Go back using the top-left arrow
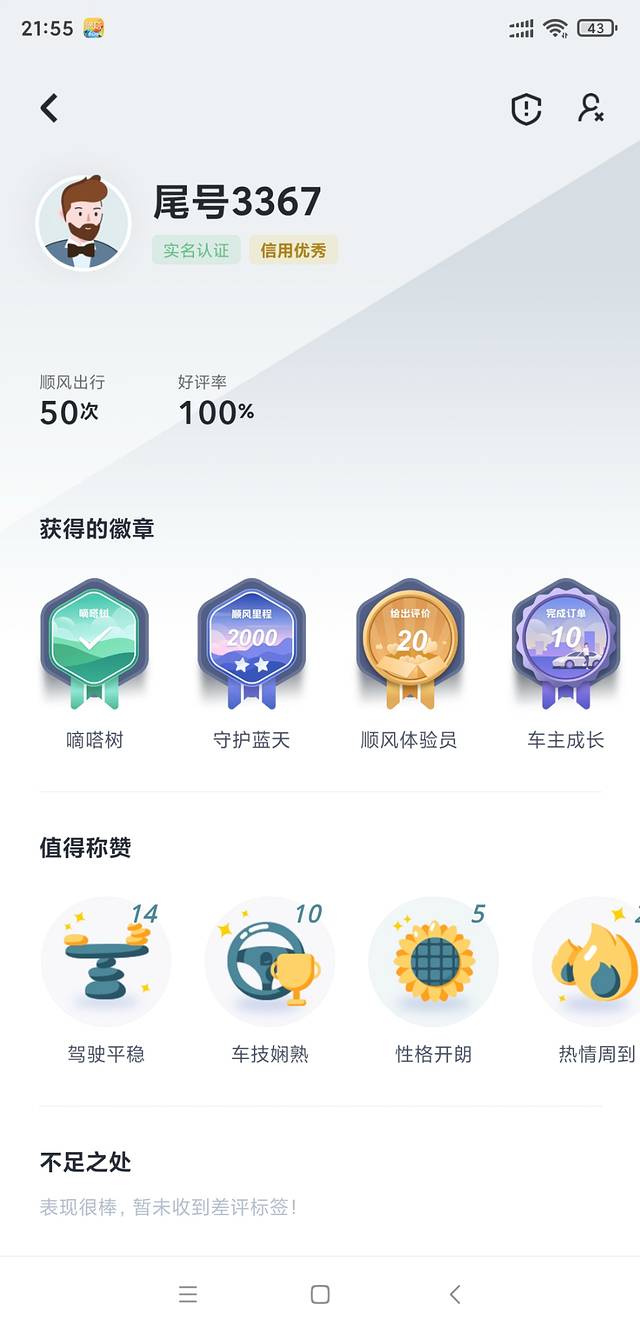This screenshot has height=1333, width=640. coord(49,108)
